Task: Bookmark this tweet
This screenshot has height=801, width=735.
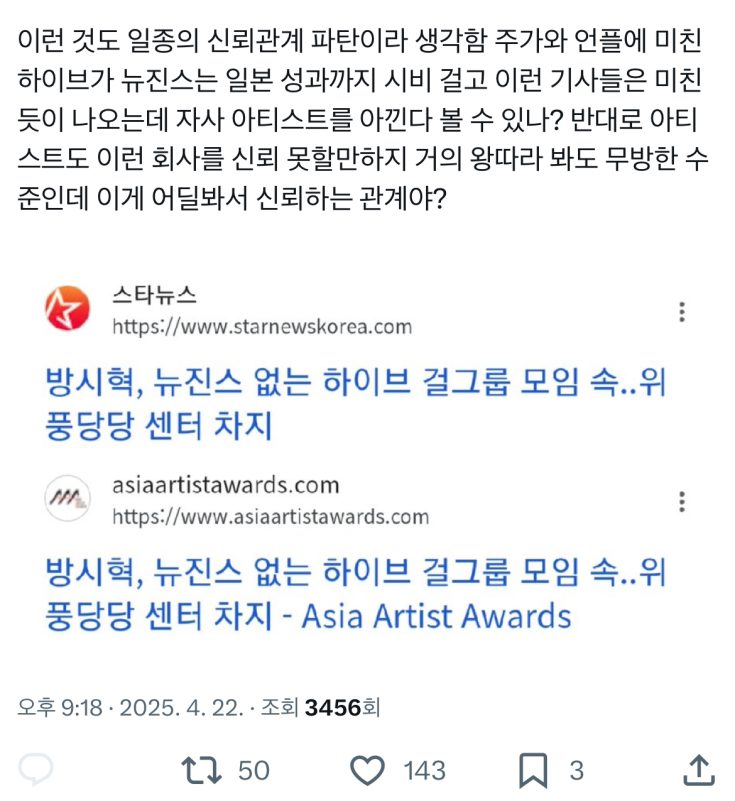Action: click(x=532, y=770)
